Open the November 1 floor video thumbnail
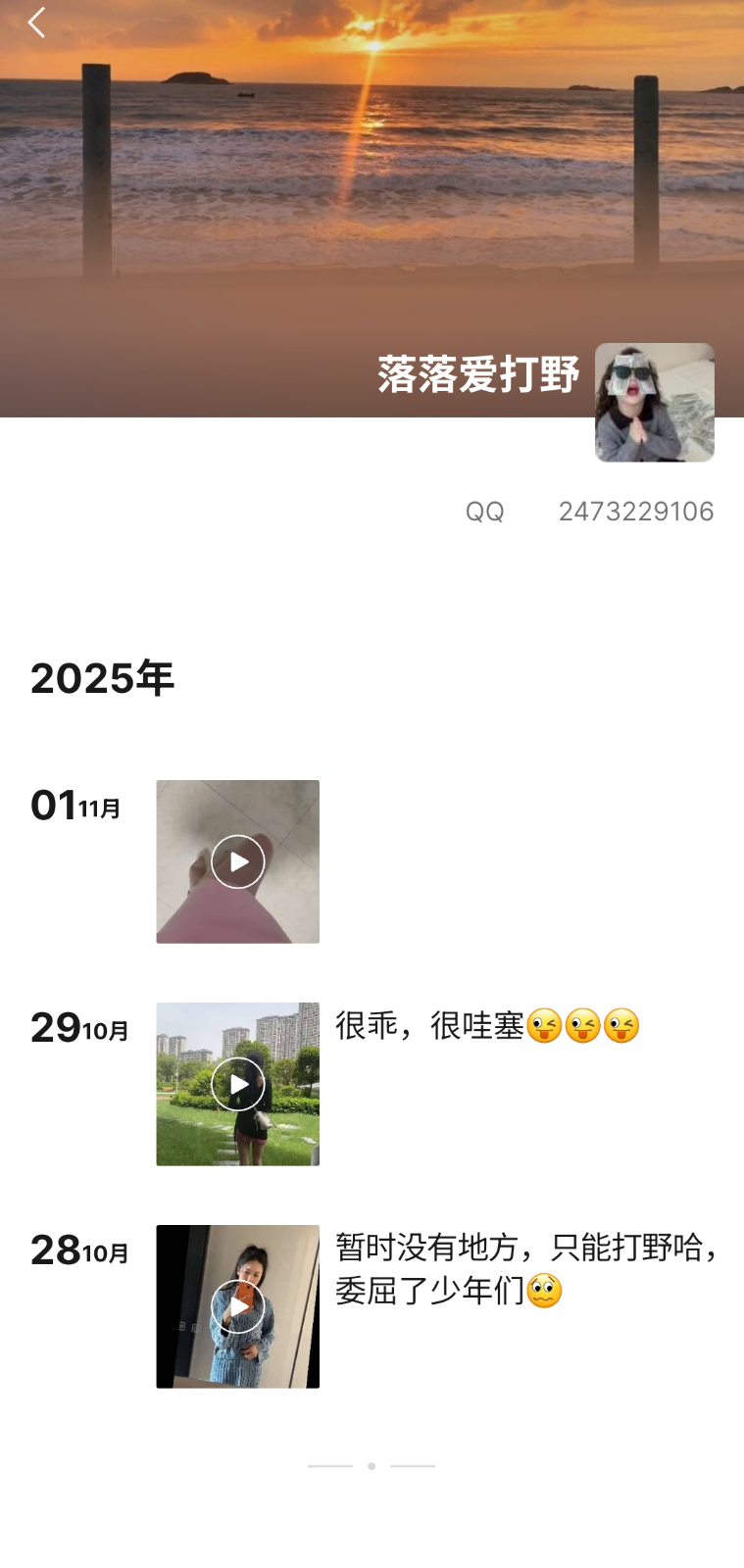The height and width of the screenshot is (1568, 744). tap(236, 861)
